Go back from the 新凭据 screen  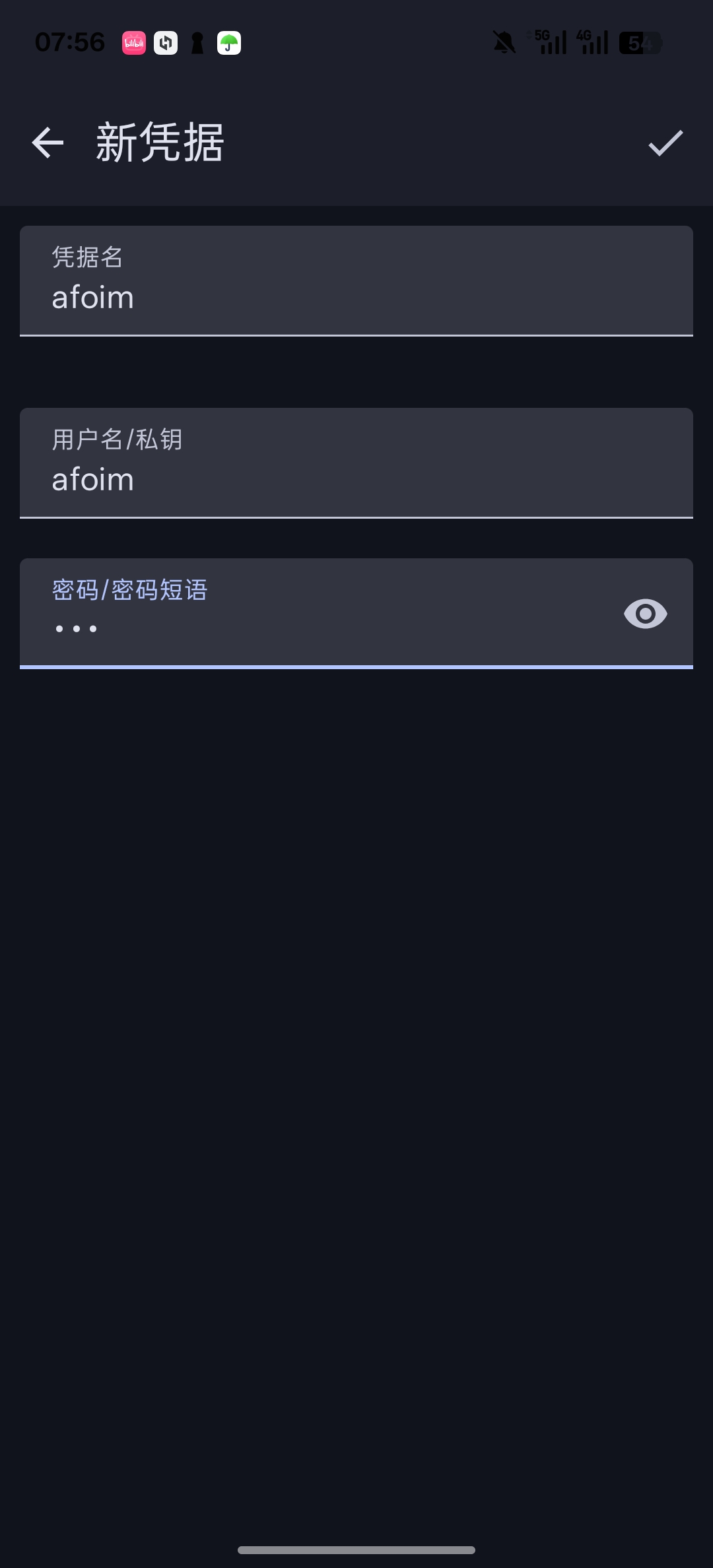tap(48, 143)
